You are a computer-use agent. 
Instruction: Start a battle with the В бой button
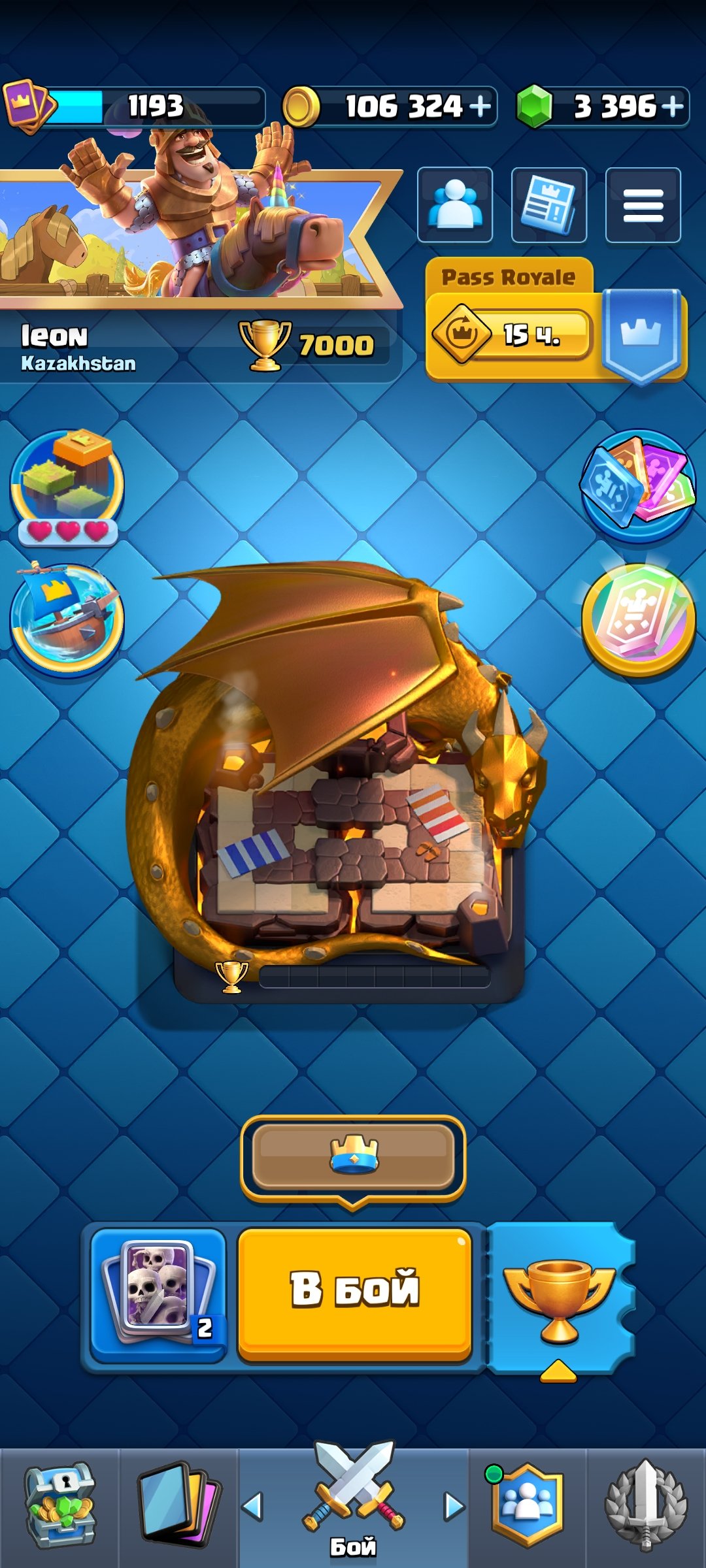(354, 1295)
